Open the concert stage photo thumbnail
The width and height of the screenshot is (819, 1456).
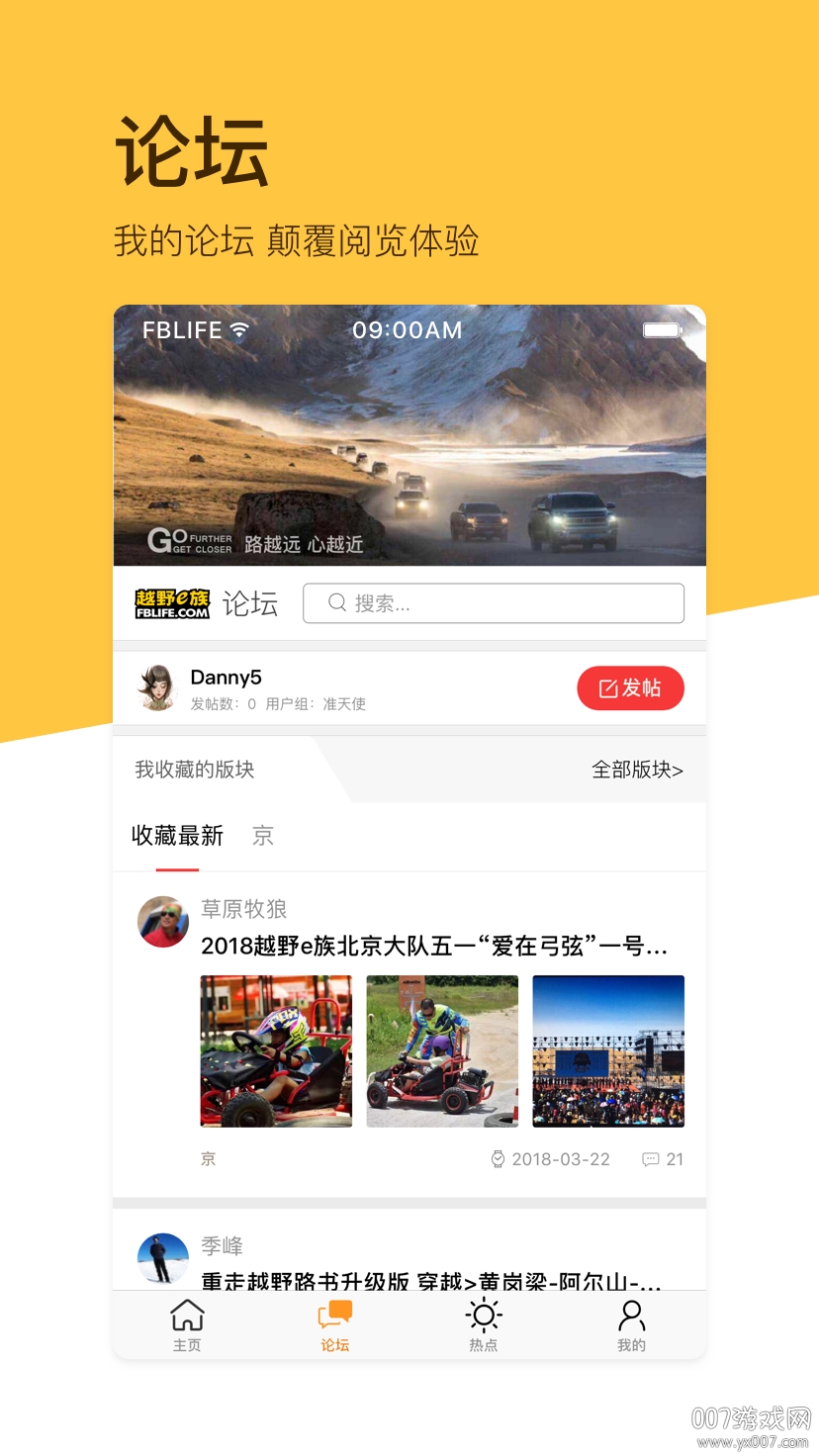pyautogui.click(x=607, y=1050)
